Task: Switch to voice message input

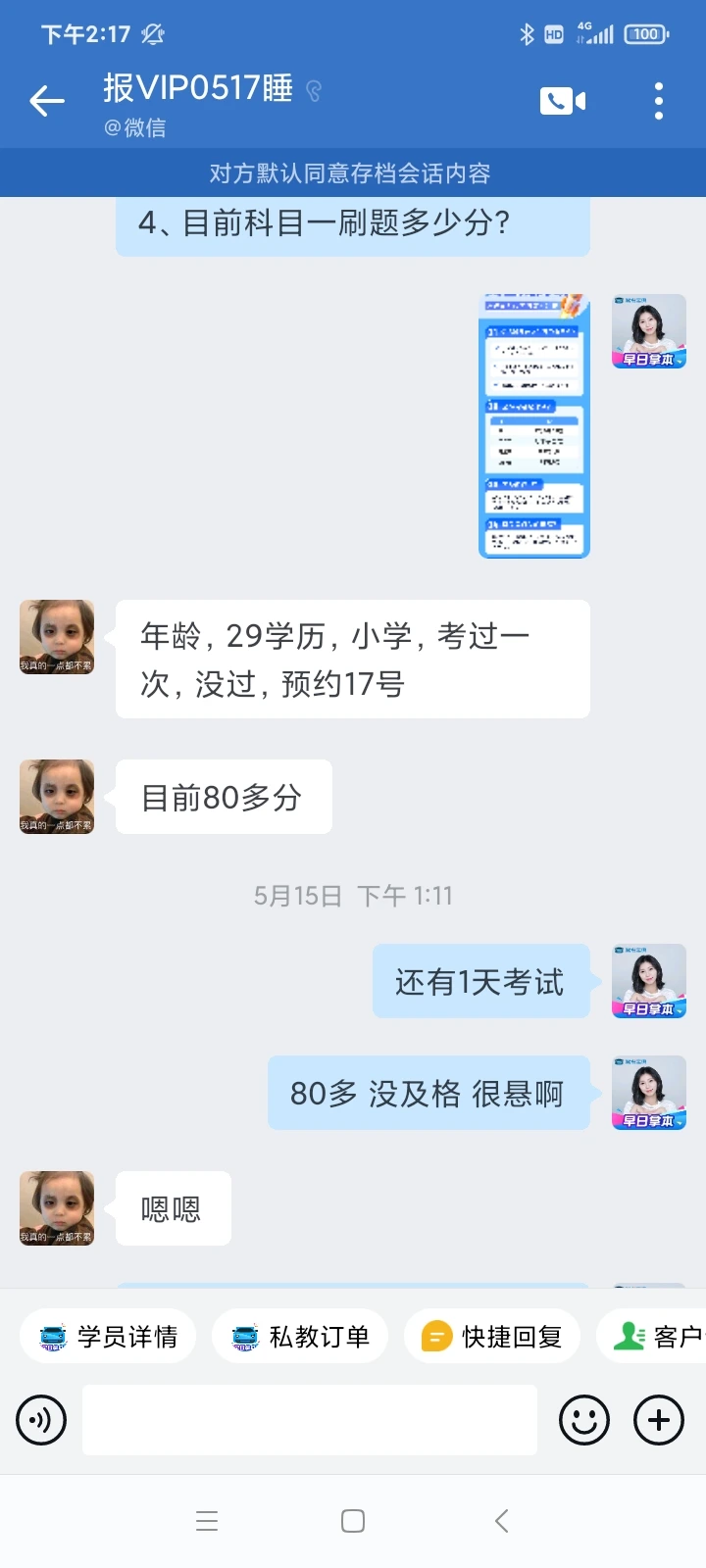Action: 41,1420
